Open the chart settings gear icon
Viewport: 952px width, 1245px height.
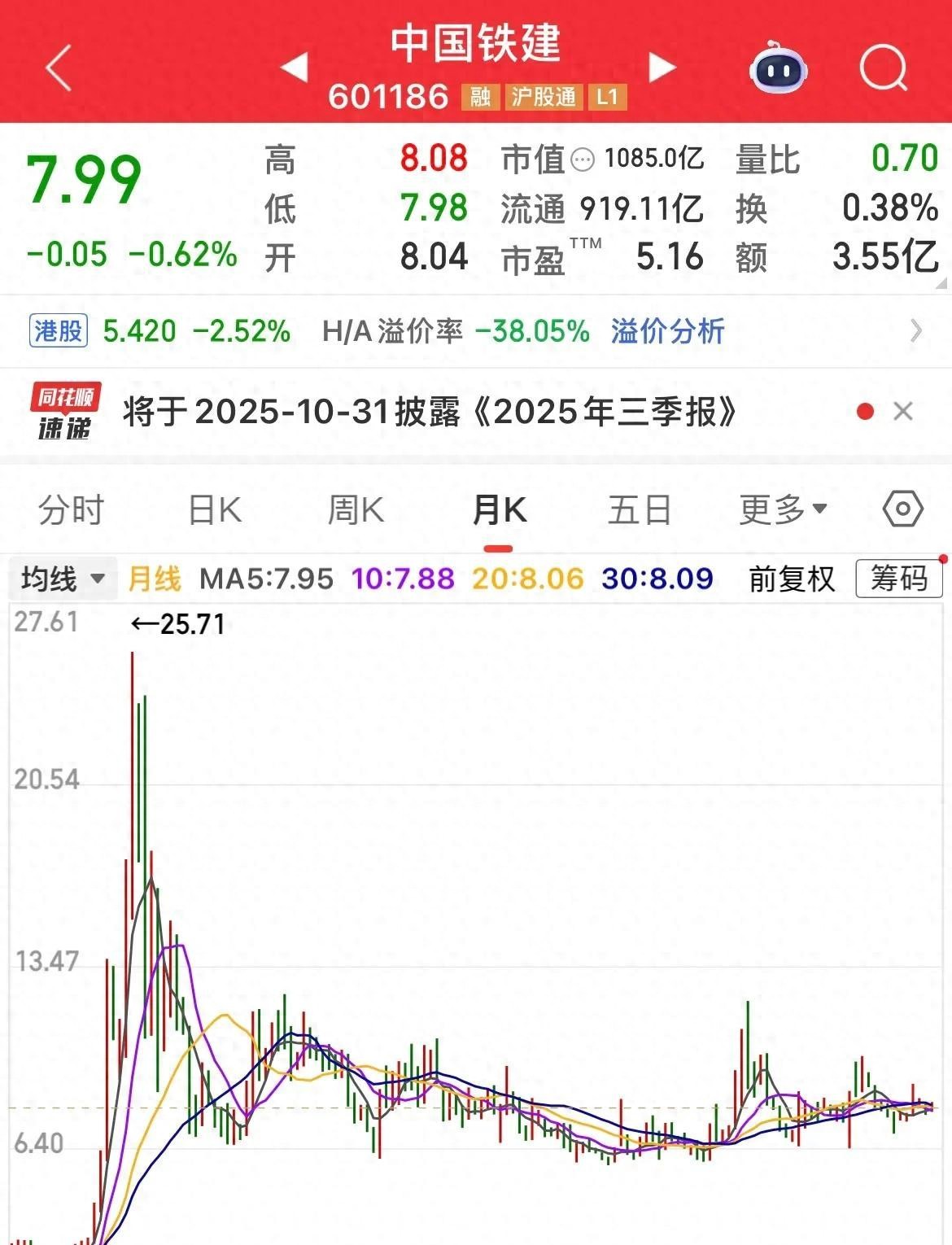(x=902, y=509)
